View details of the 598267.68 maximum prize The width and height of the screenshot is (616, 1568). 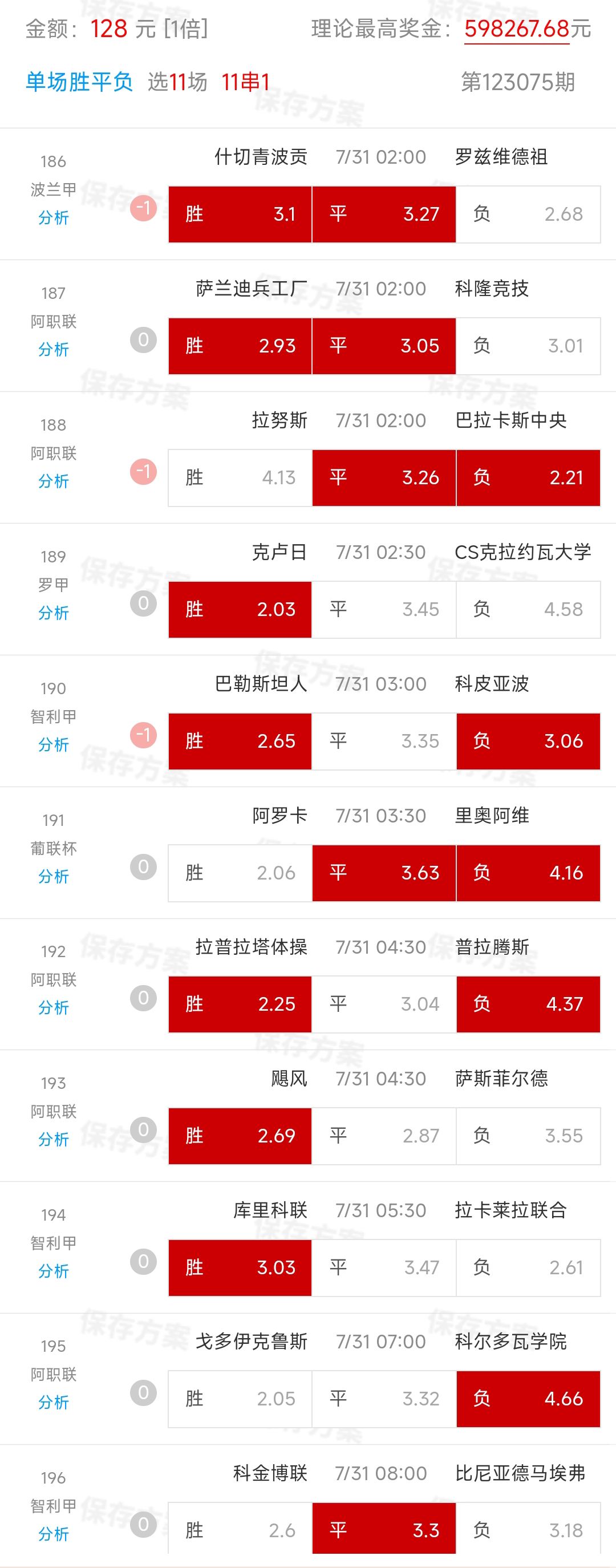coord(516,29)
